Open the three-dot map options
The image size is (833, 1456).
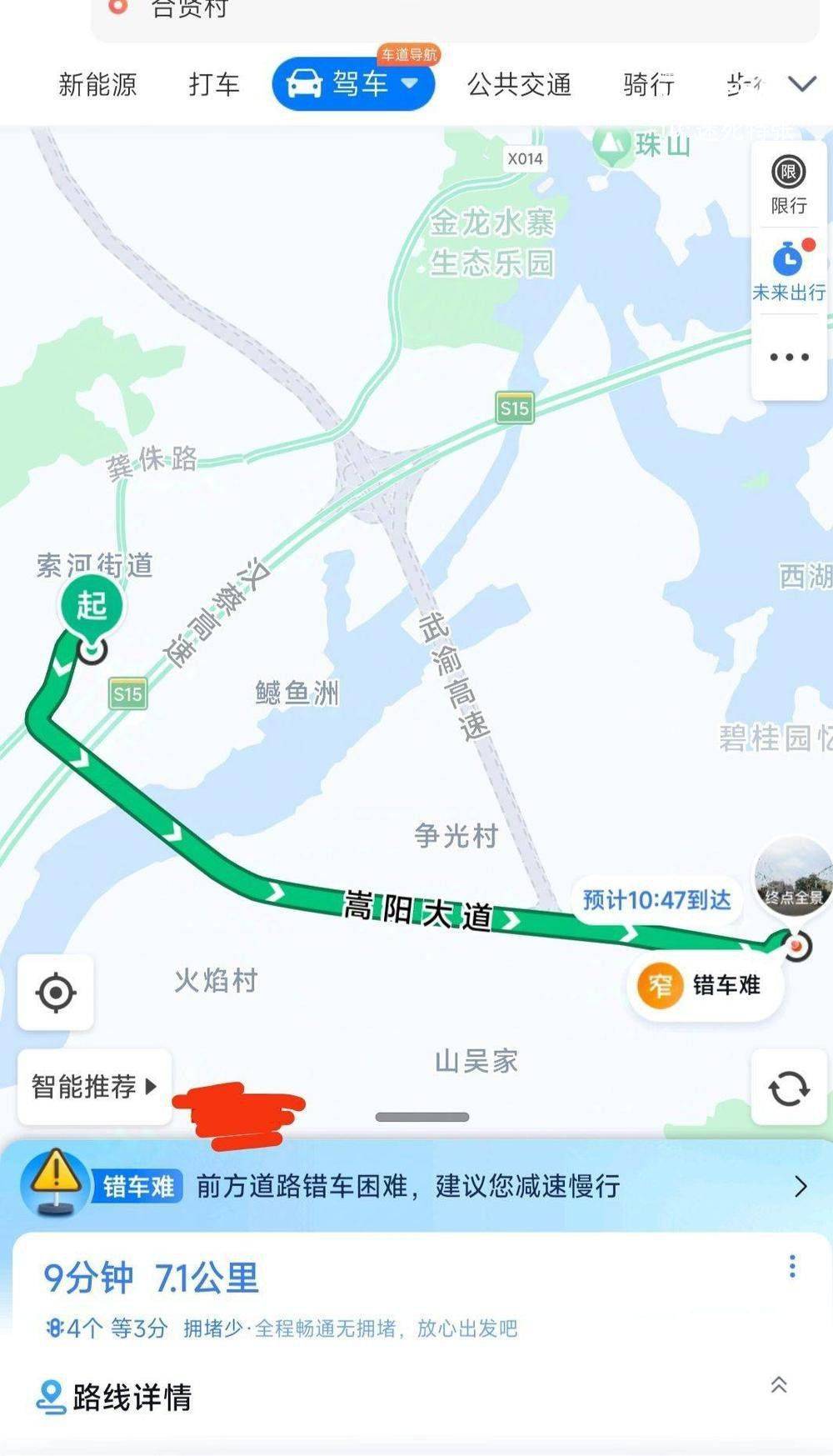pyautogui.click(x=789, y=358)
